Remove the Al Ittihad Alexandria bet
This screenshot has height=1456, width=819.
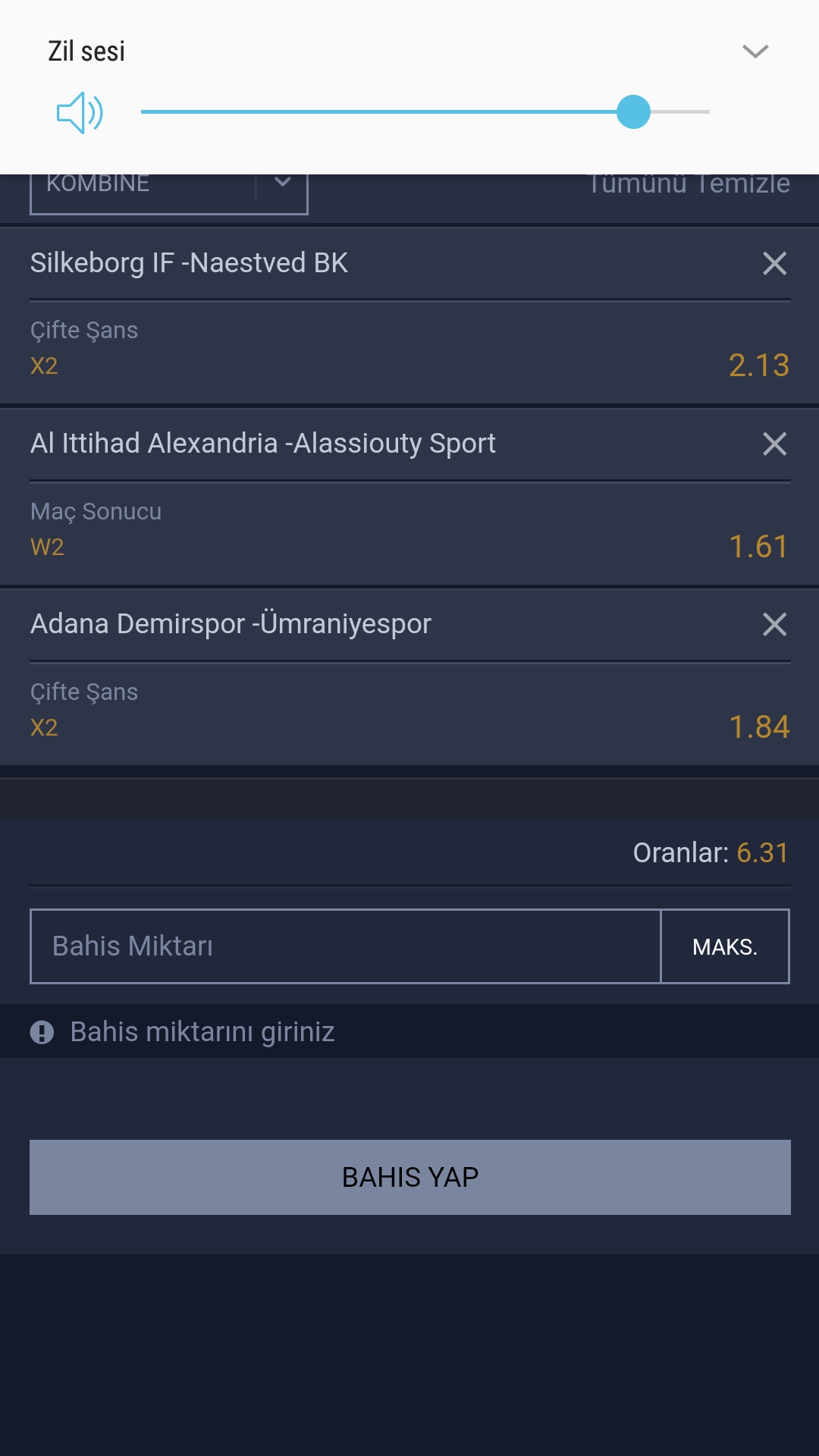[774, 444]
